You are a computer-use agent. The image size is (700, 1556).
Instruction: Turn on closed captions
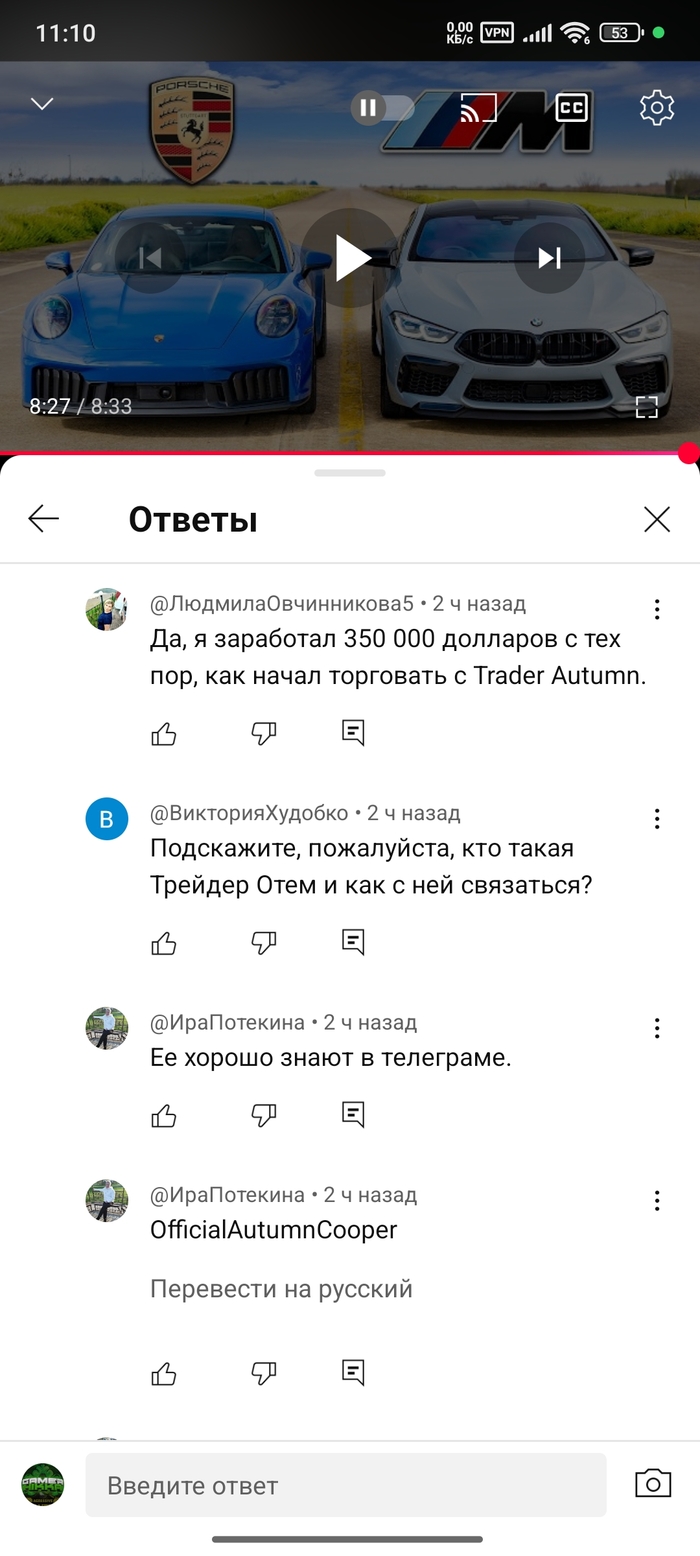tap(571, 108)
